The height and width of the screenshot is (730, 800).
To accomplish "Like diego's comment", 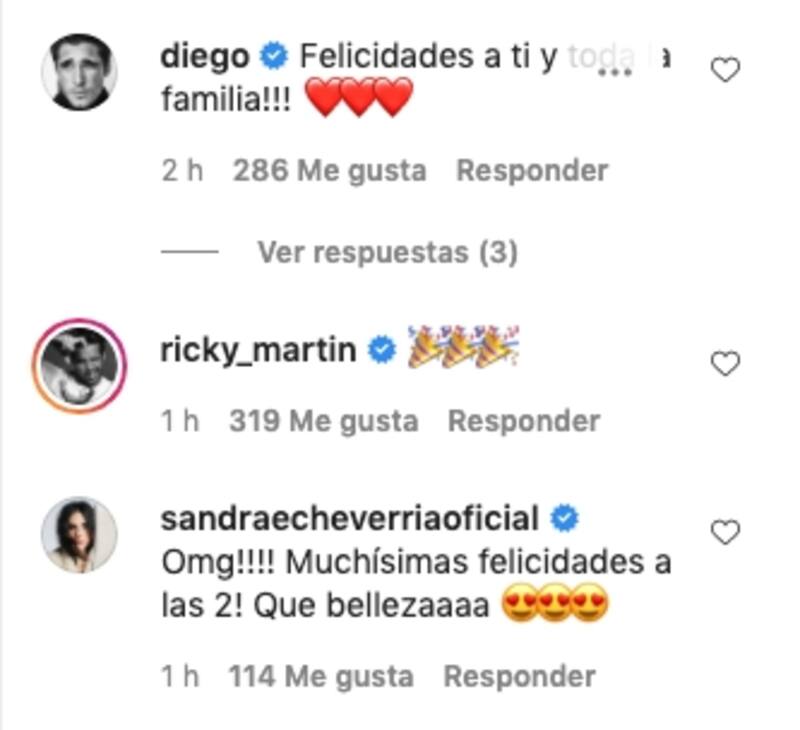I will (x=724, y=69).
